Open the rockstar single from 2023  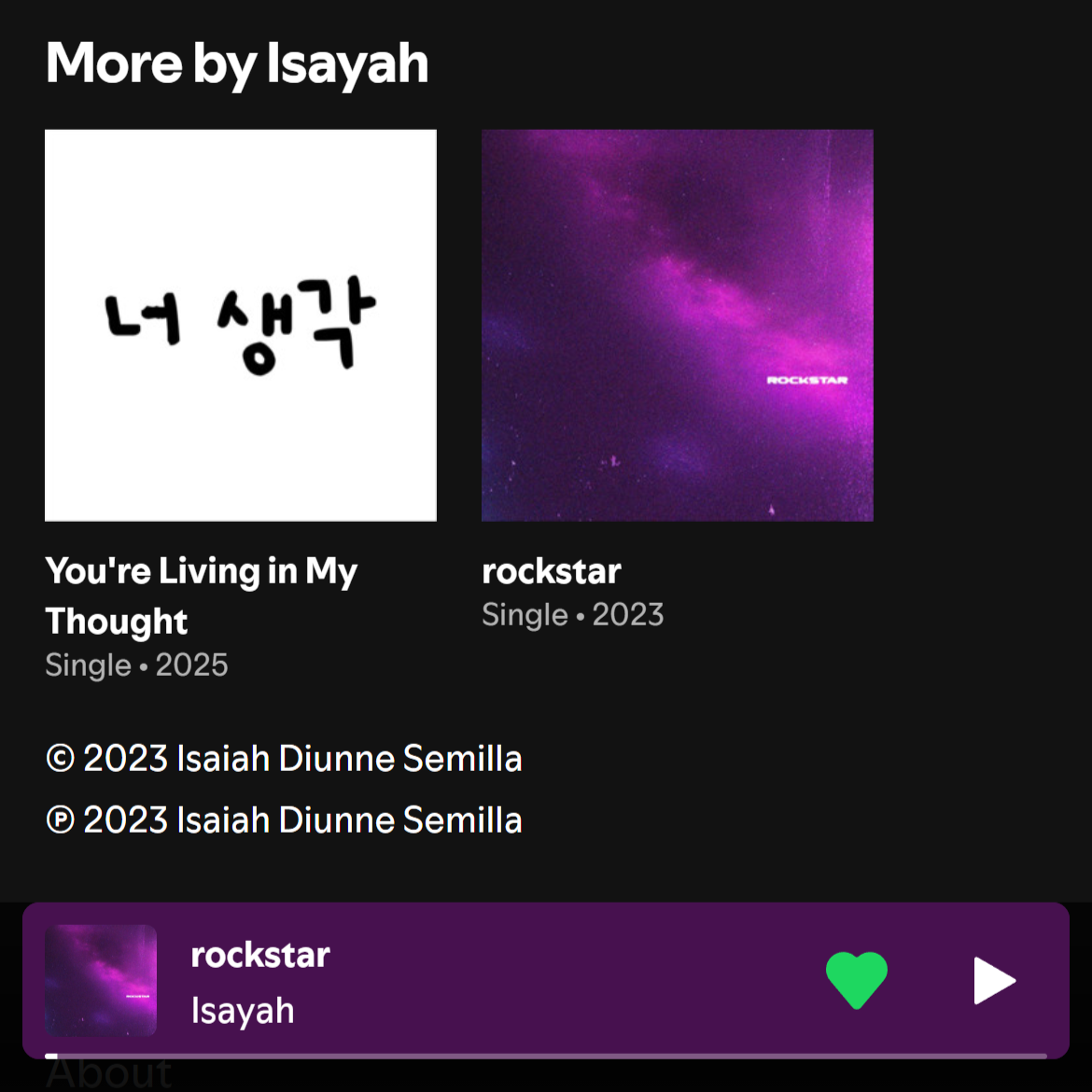(677, 326)
